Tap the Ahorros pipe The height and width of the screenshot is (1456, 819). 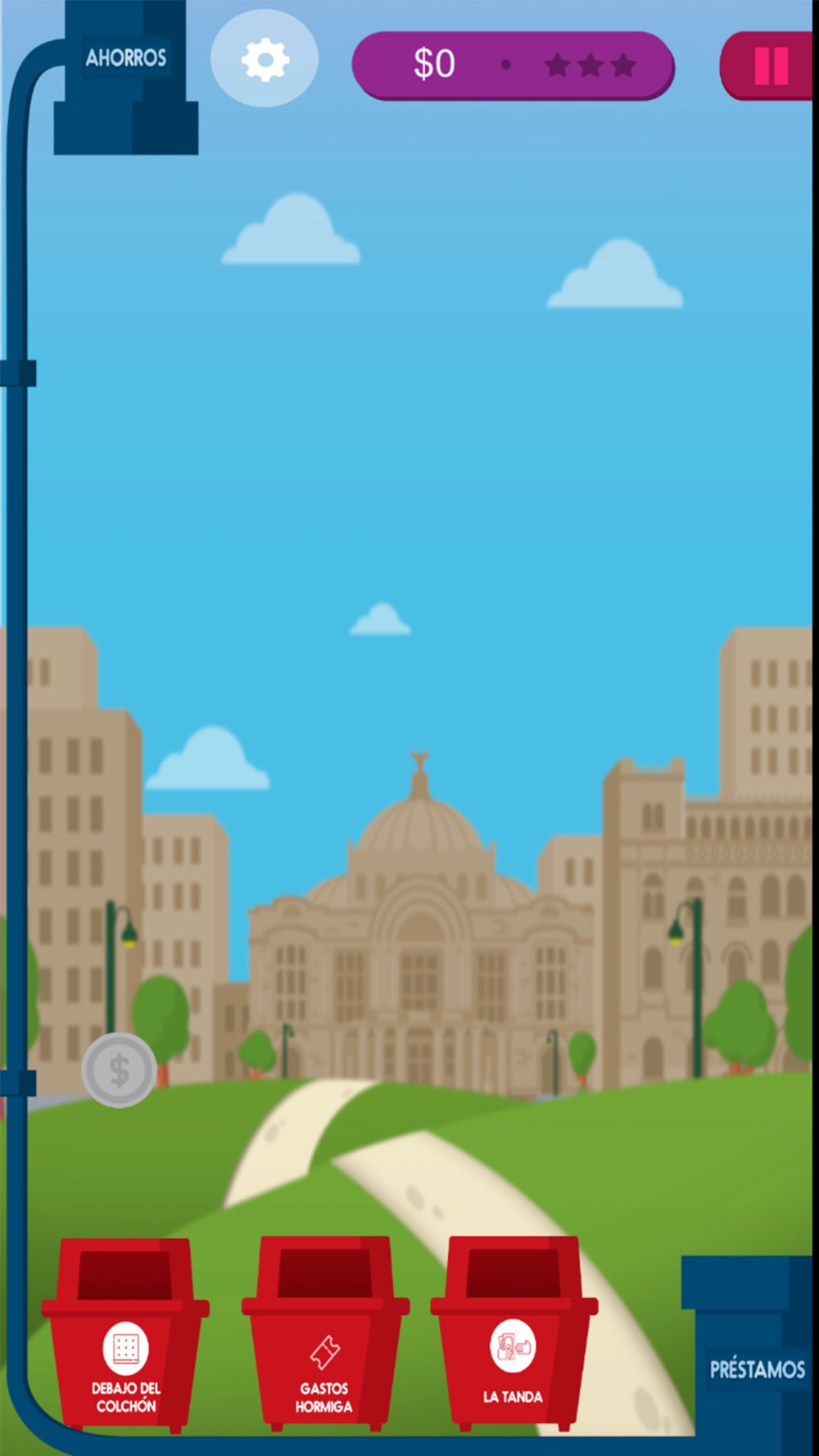point(126,77)
